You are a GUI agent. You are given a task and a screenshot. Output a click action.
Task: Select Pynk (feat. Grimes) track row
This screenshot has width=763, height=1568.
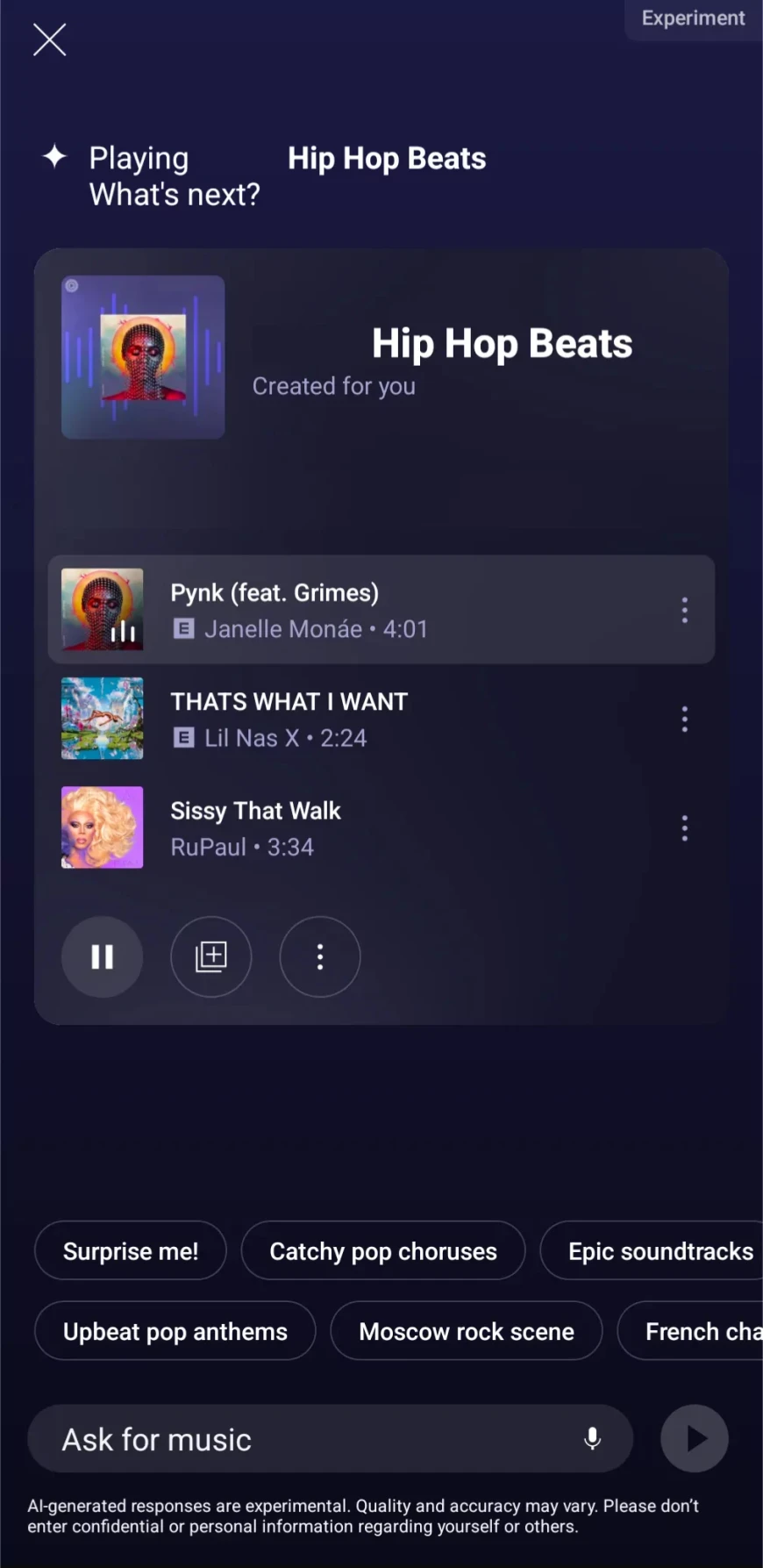351,610
